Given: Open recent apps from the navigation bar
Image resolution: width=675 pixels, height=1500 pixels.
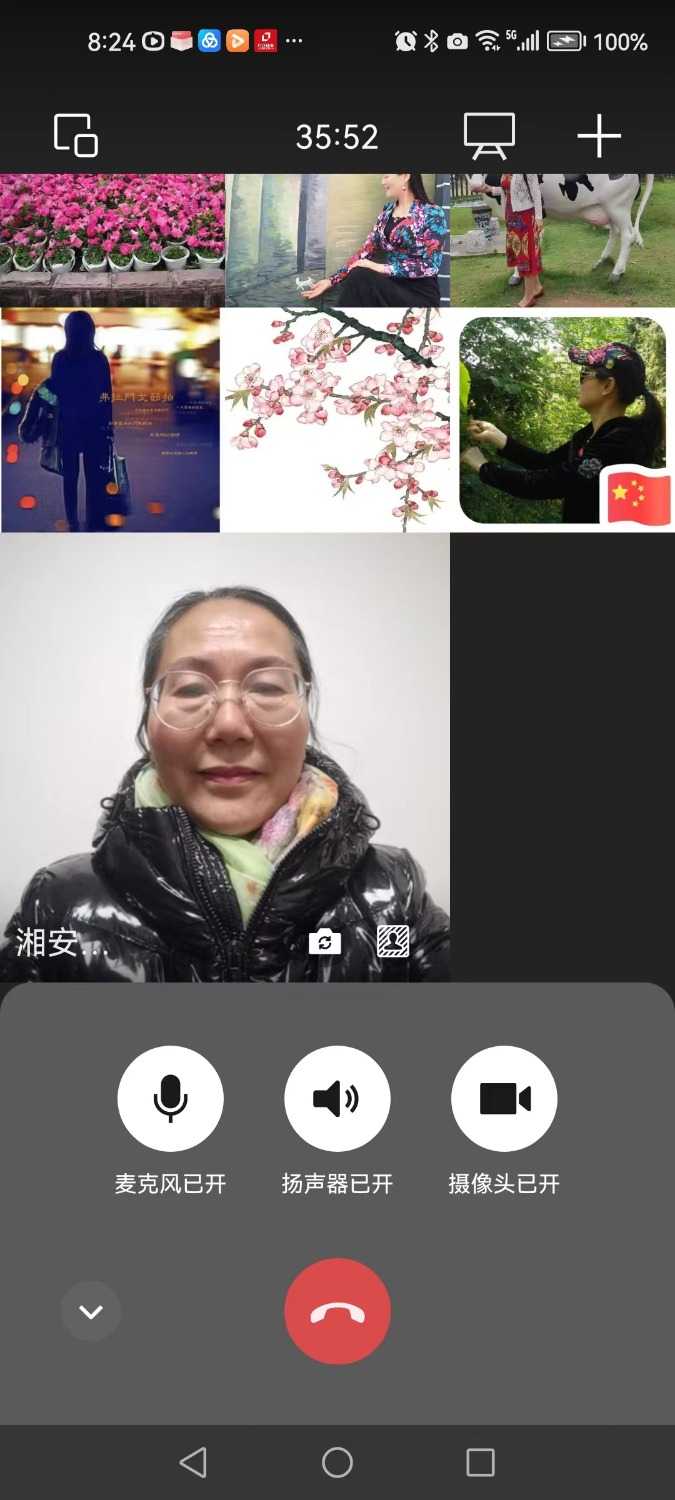Looking at the screenshot, I should [x=481, y=1463].
